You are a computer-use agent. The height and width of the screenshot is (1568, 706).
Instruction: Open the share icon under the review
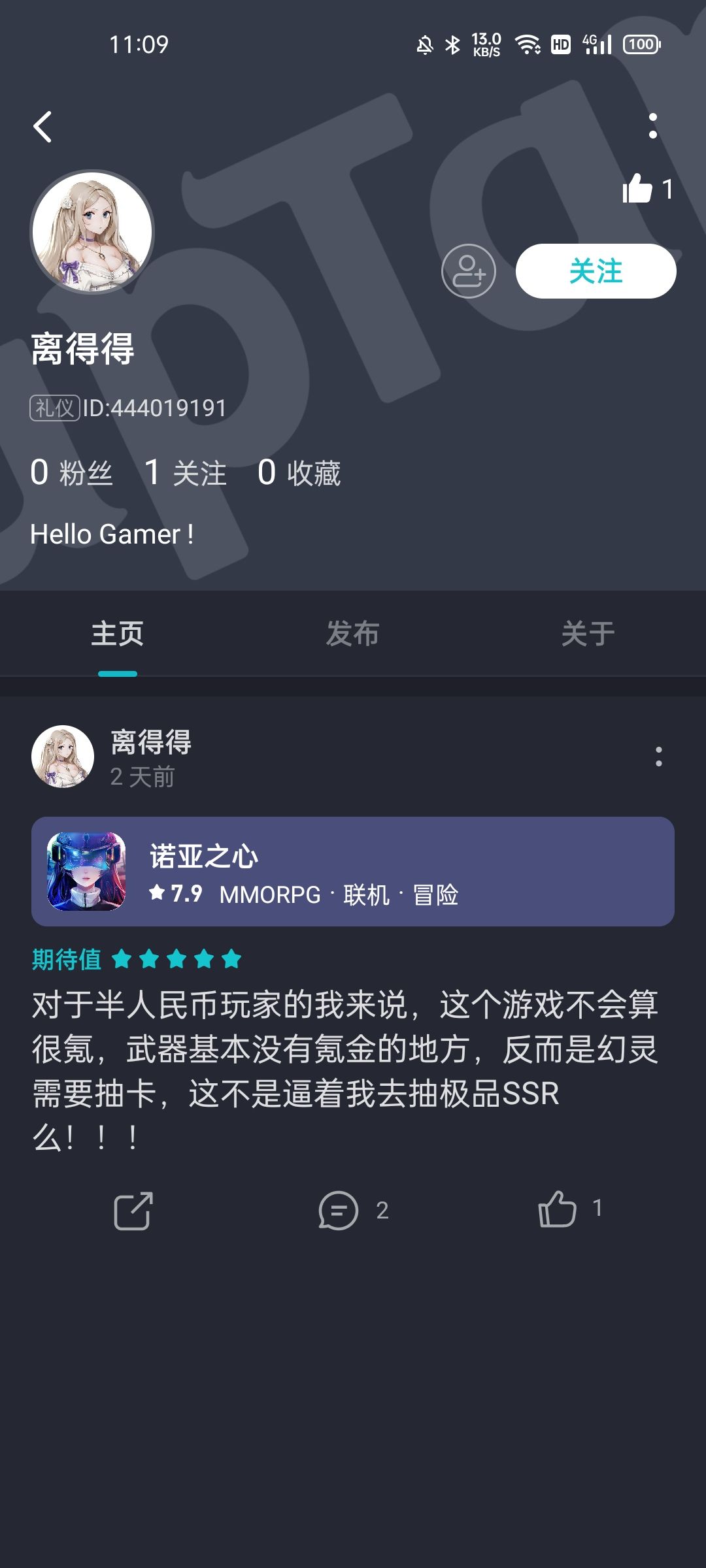coord(134,1214)
